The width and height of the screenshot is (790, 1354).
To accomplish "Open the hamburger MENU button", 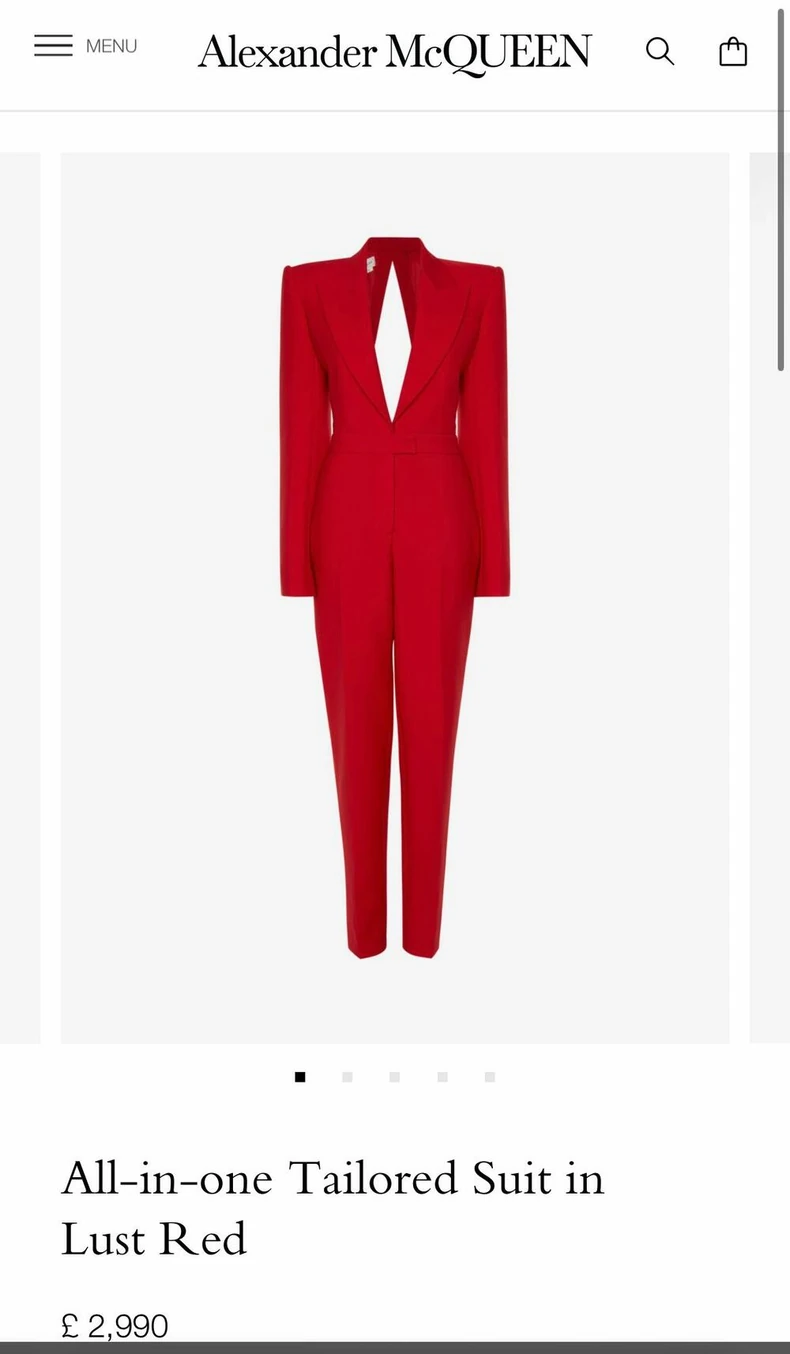I will click(x=84, y=46).
